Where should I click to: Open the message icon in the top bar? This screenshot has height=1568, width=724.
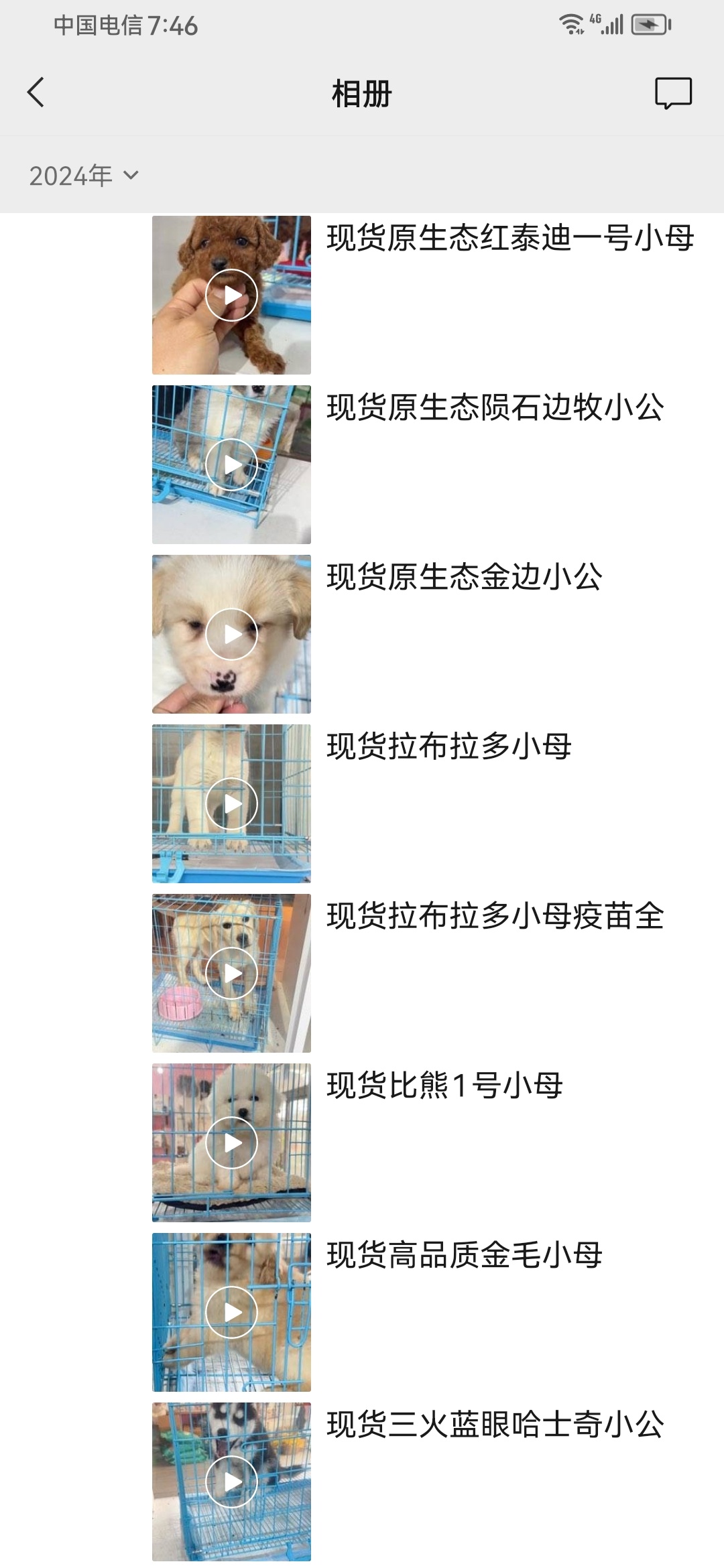pos(672,93)
